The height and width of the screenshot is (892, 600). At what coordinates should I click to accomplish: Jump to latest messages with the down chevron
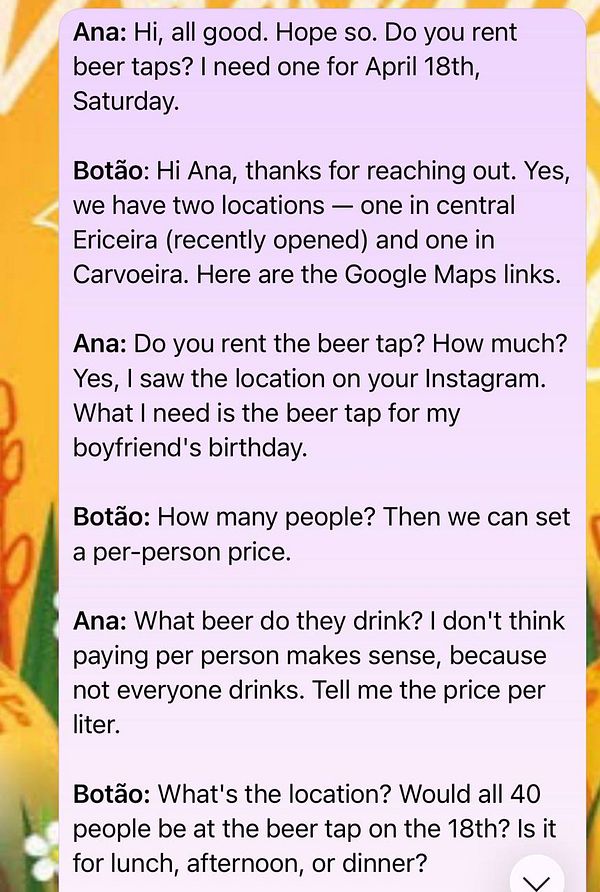click(538, 876)
